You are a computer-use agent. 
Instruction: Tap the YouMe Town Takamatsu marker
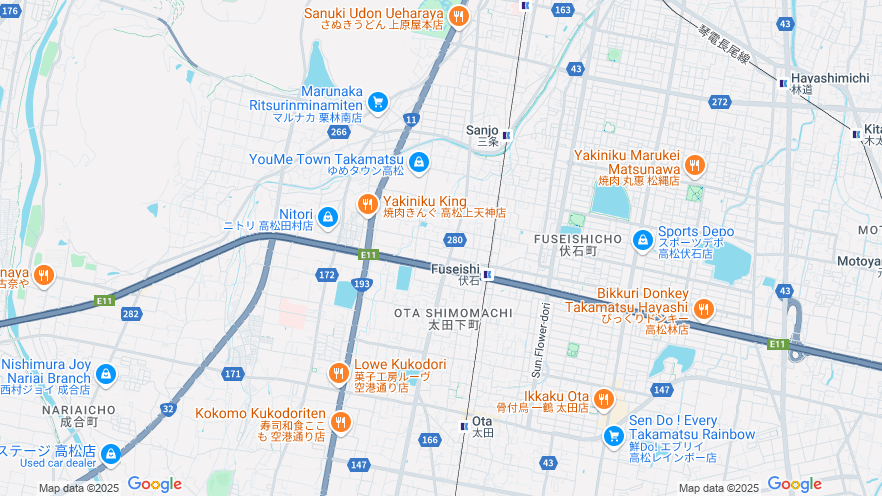click(419, 160)
